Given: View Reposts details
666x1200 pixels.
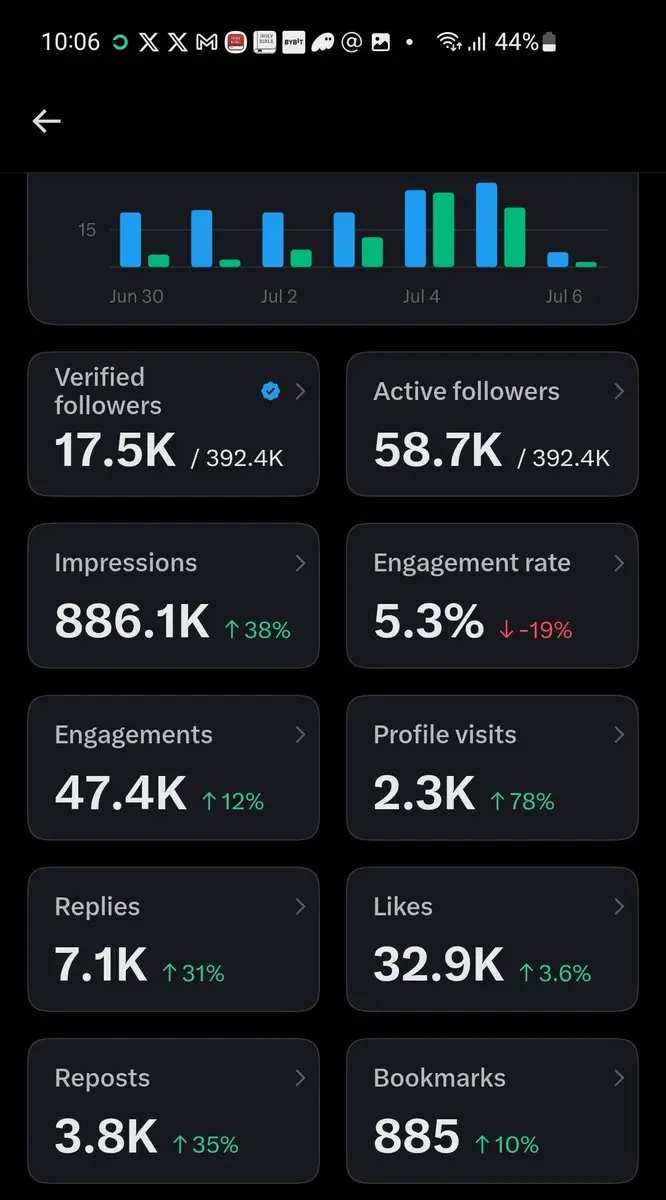Looking at the screenshot, I should [174, 1112].
